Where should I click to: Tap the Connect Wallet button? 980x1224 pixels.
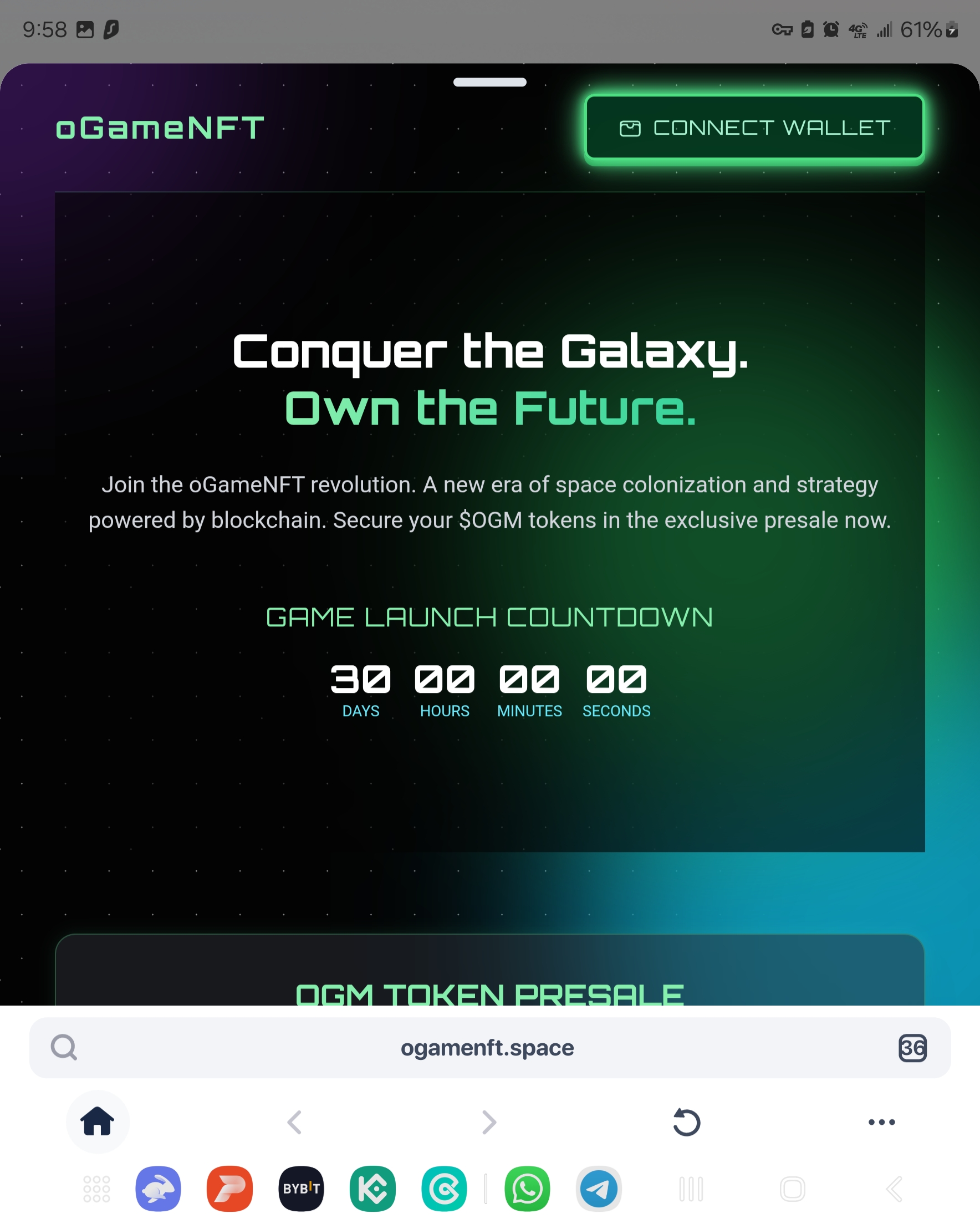click(x=754, y=127)
